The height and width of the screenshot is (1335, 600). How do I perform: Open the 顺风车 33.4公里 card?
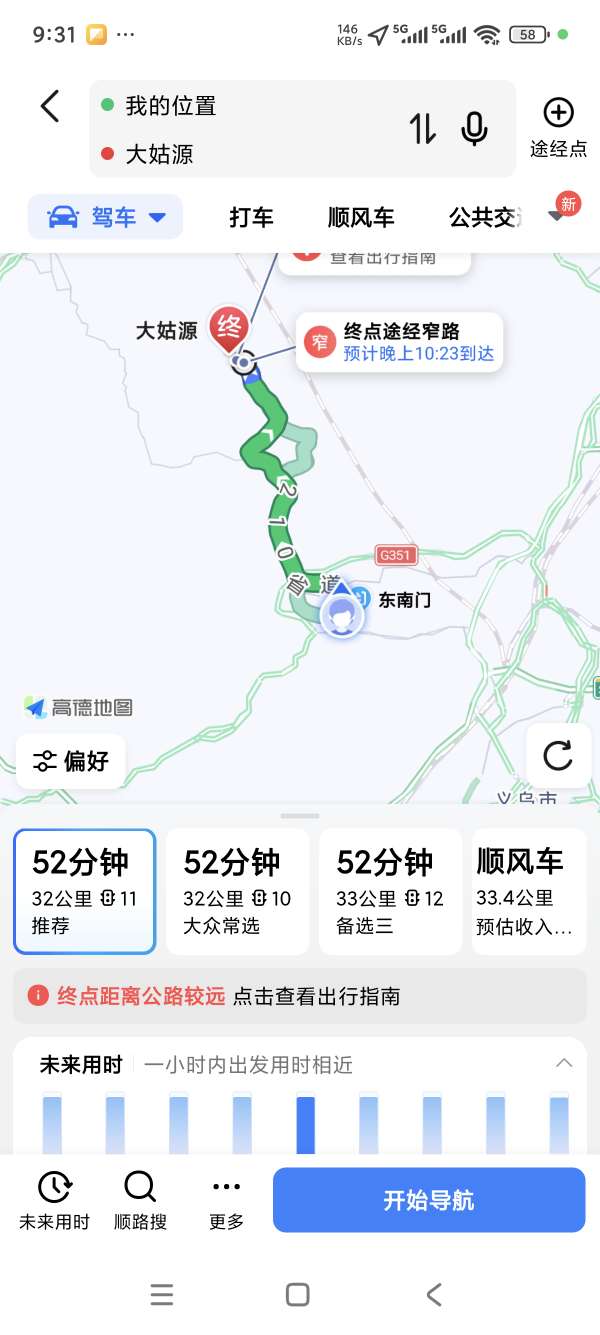tap(529, 891)
